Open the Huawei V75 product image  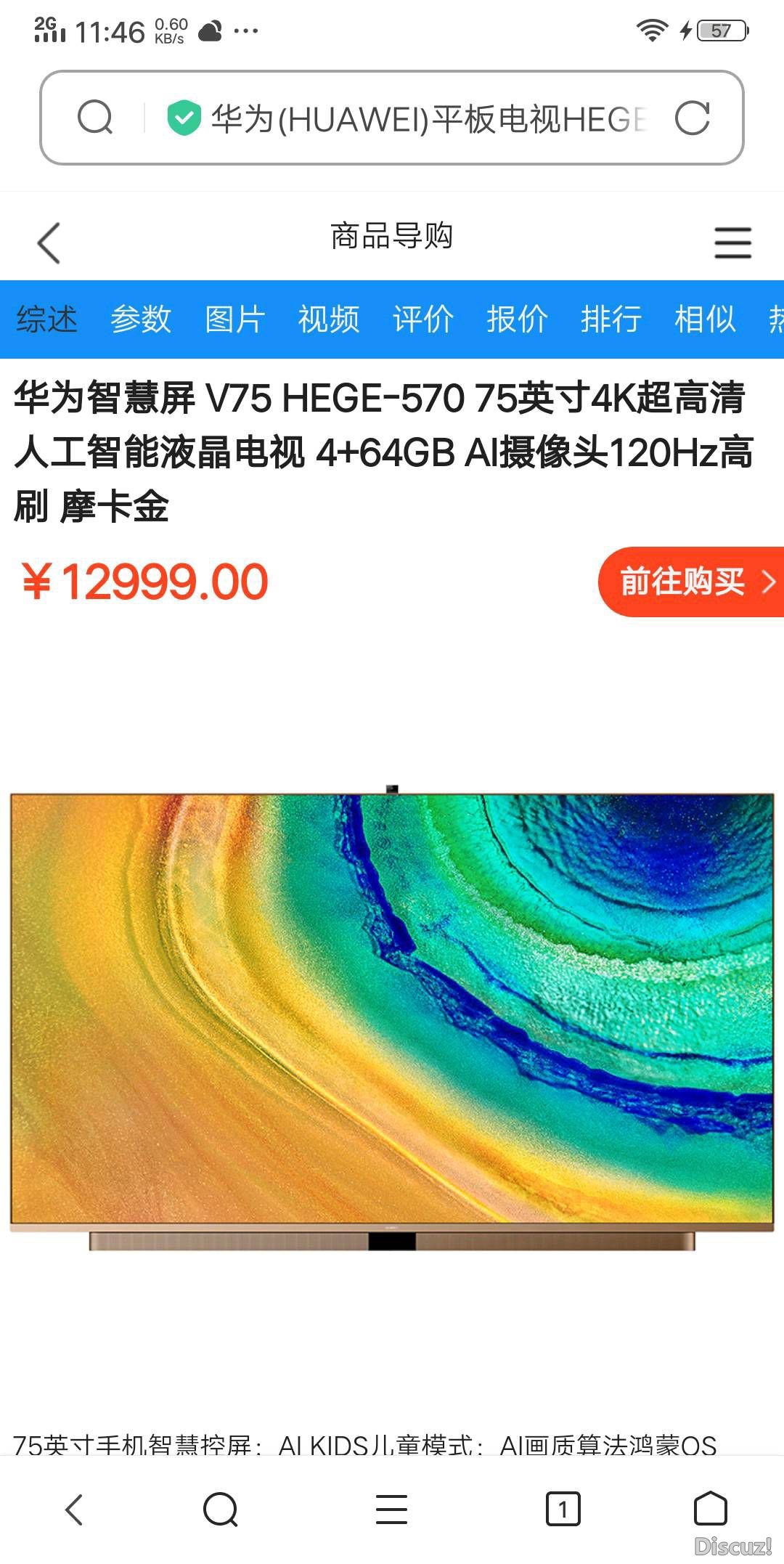pos(392,1017)
